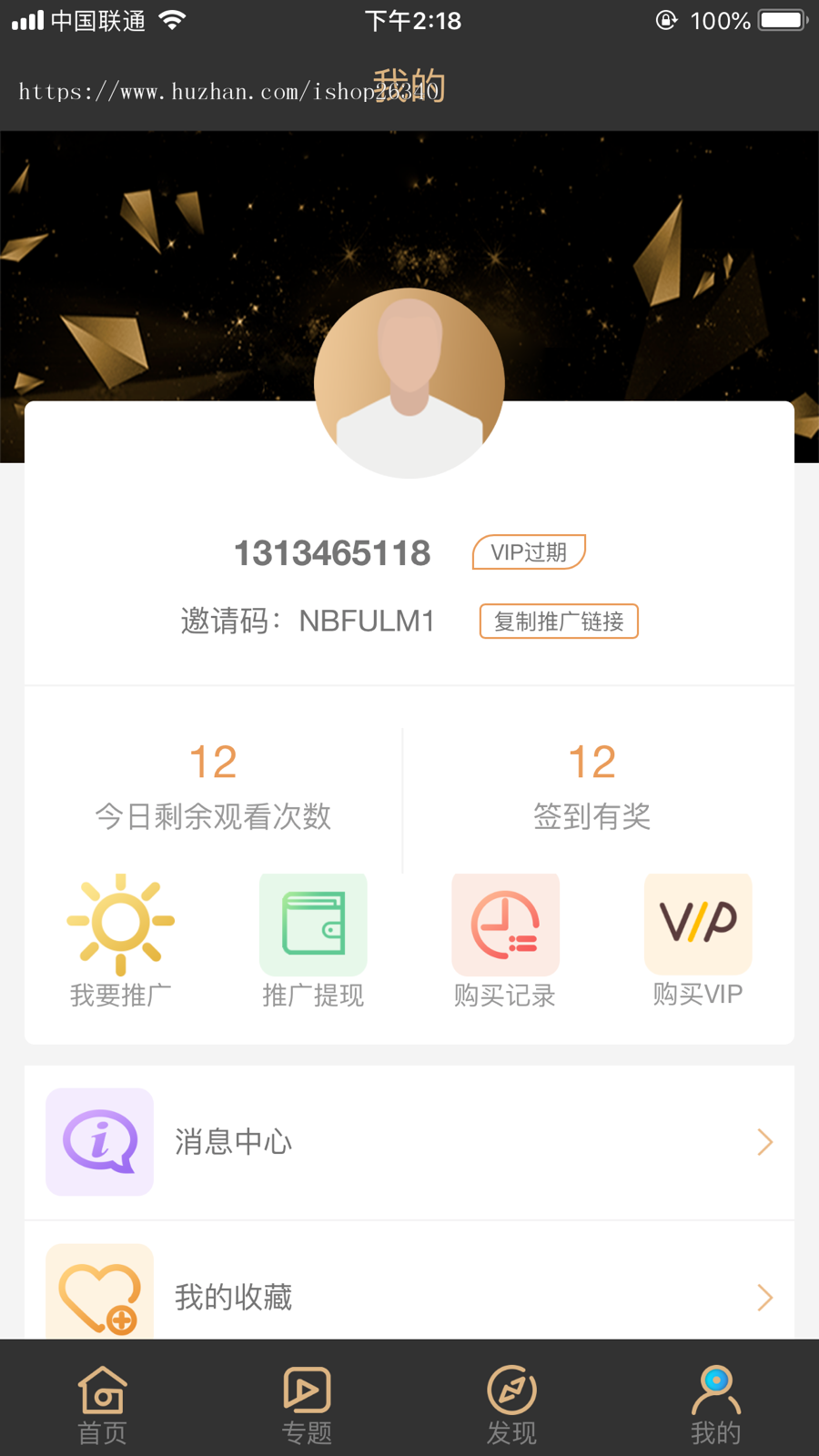The height and width of the screenshot is (1456, 819).
Task: Expand the 消息中心 row chevron
Action: (x=764, y=1142)
